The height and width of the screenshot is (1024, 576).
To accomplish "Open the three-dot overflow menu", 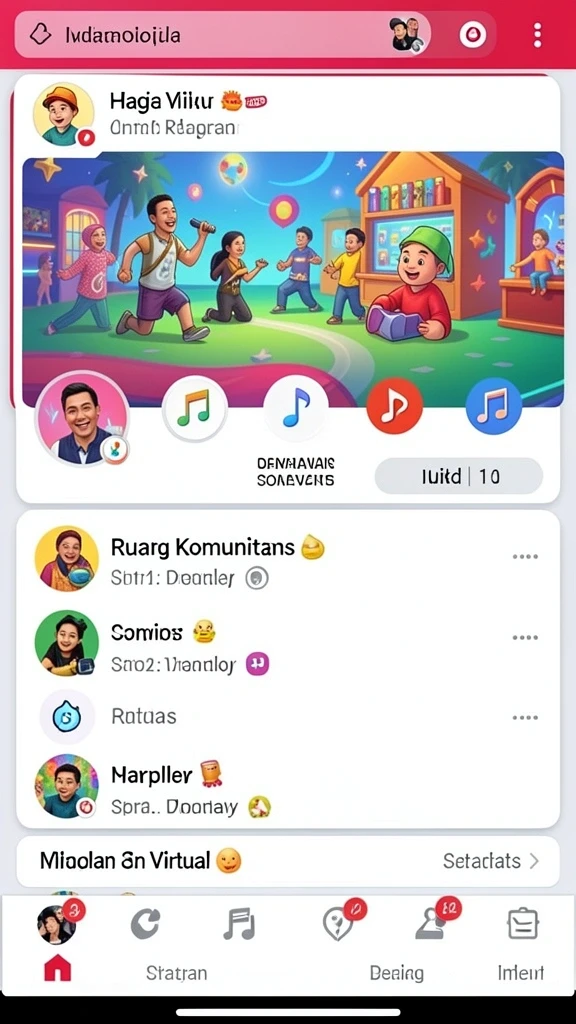I will tap(537, 35).
